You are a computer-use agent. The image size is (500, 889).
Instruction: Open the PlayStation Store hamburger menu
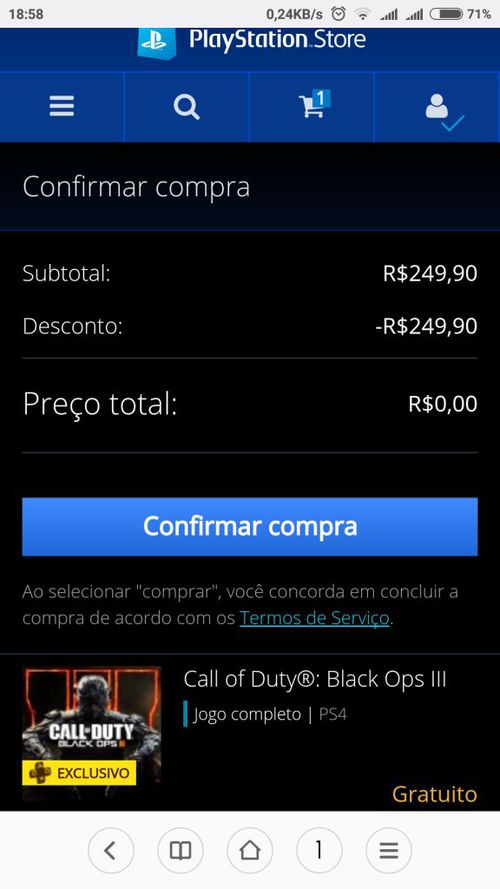click(62, 106)
